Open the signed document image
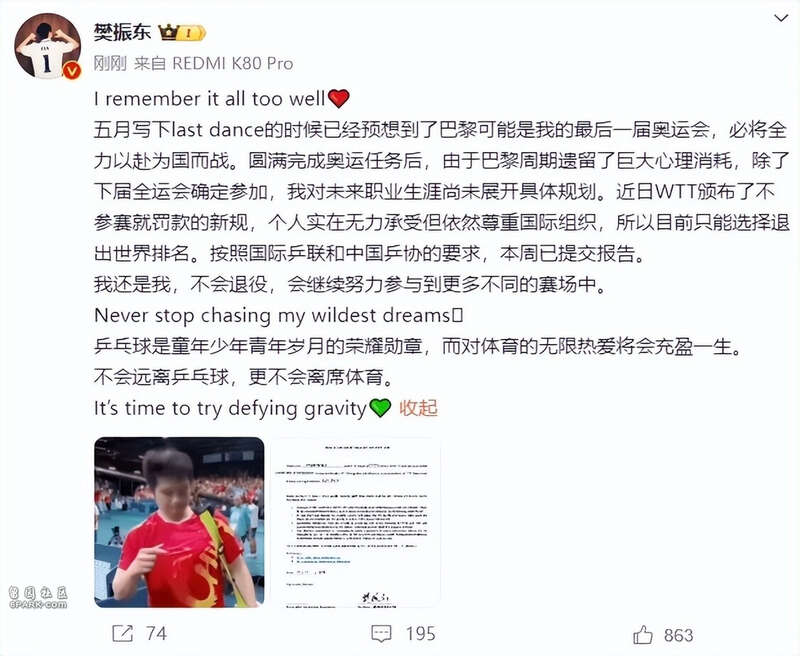The image size is (800, 656). coord(354,521)
